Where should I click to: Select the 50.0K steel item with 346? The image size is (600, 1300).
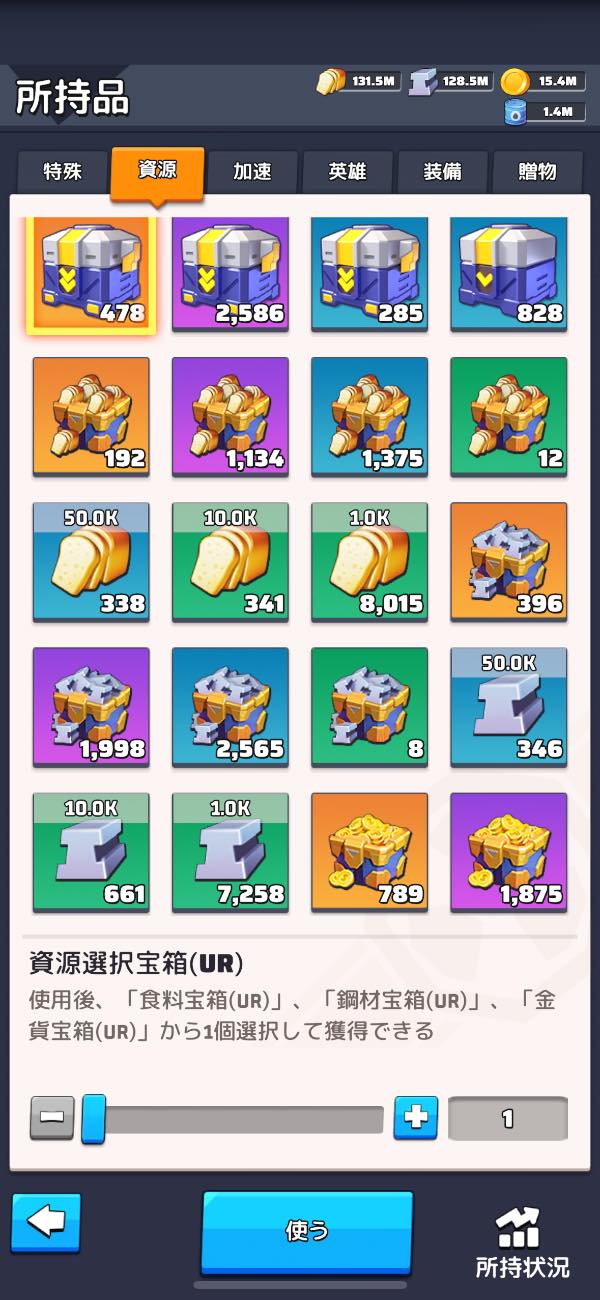pyautogui.click(x=509, y=707)
